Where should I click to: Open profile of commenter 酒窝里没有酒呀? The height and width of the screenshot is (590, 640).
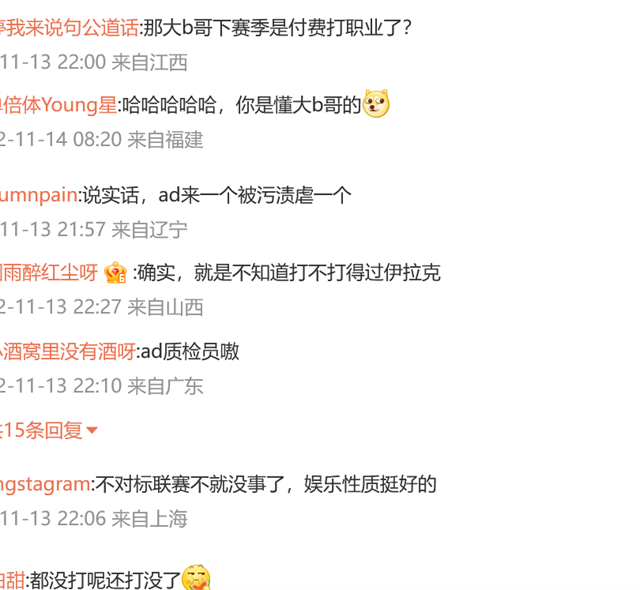(x=67, y=351)
